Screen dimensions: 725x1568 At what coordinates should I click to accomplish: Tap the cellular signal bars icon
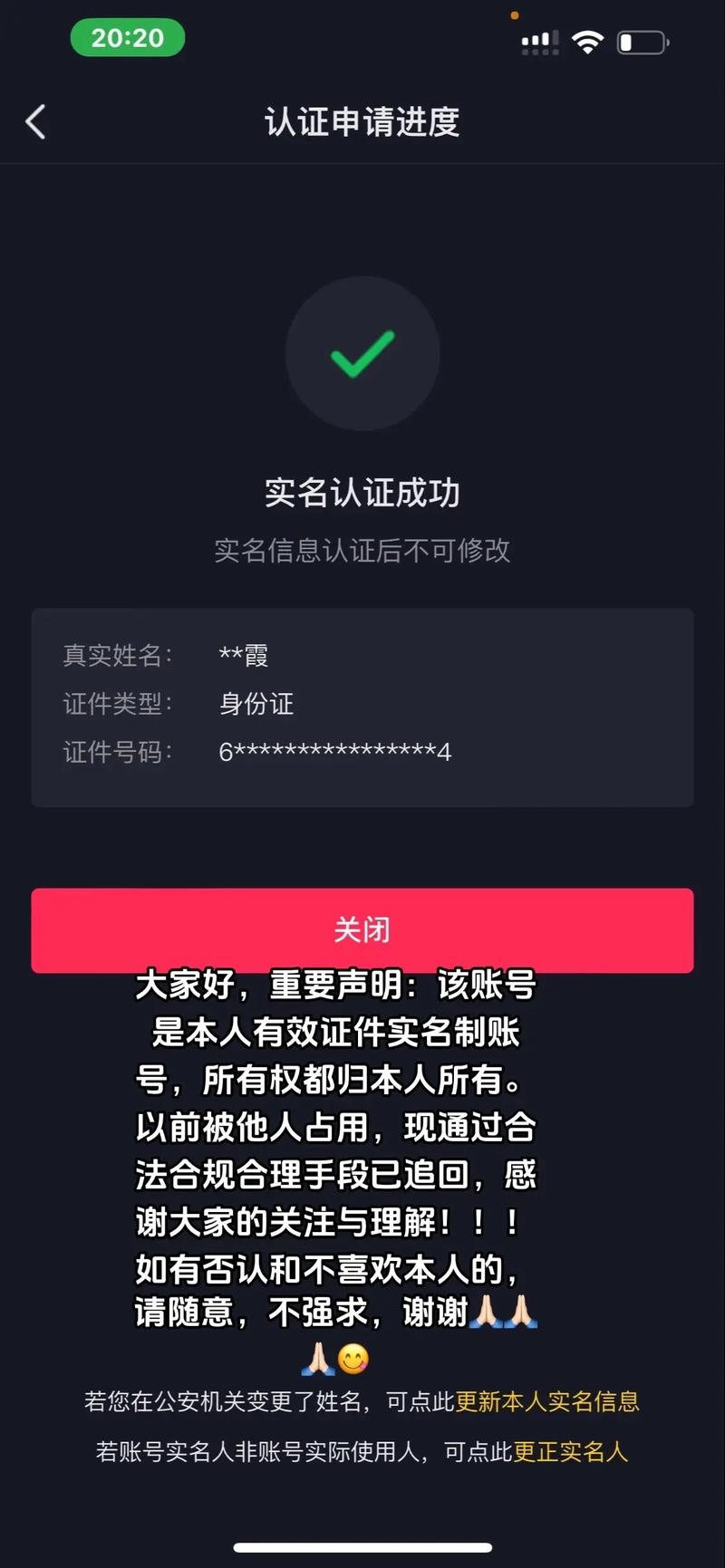coord(540,41)
